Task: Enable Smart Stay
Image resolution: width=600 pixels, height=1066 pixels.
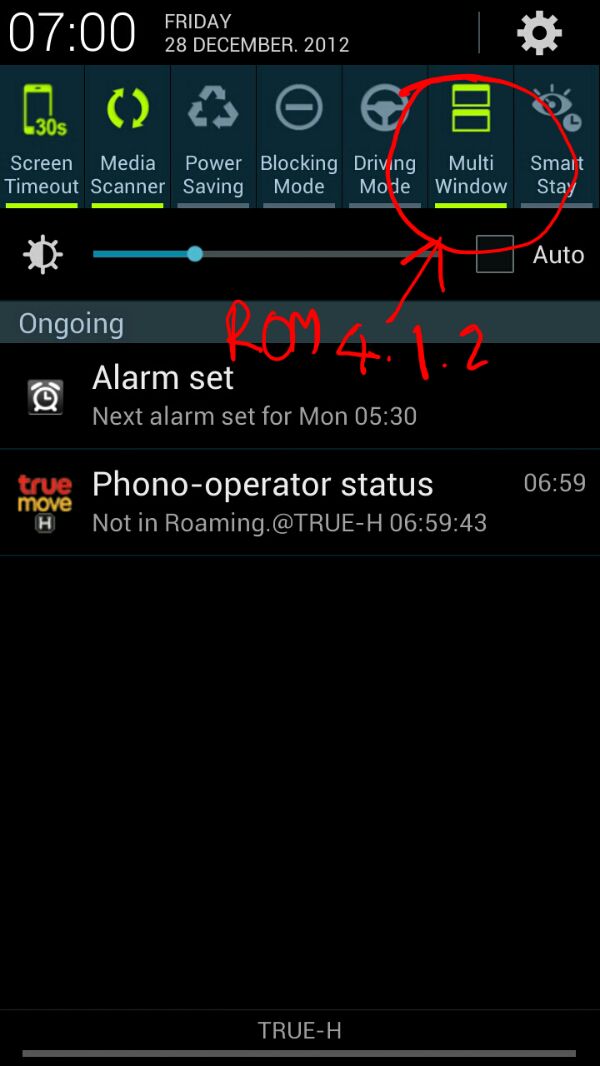Action: (557, 137)
